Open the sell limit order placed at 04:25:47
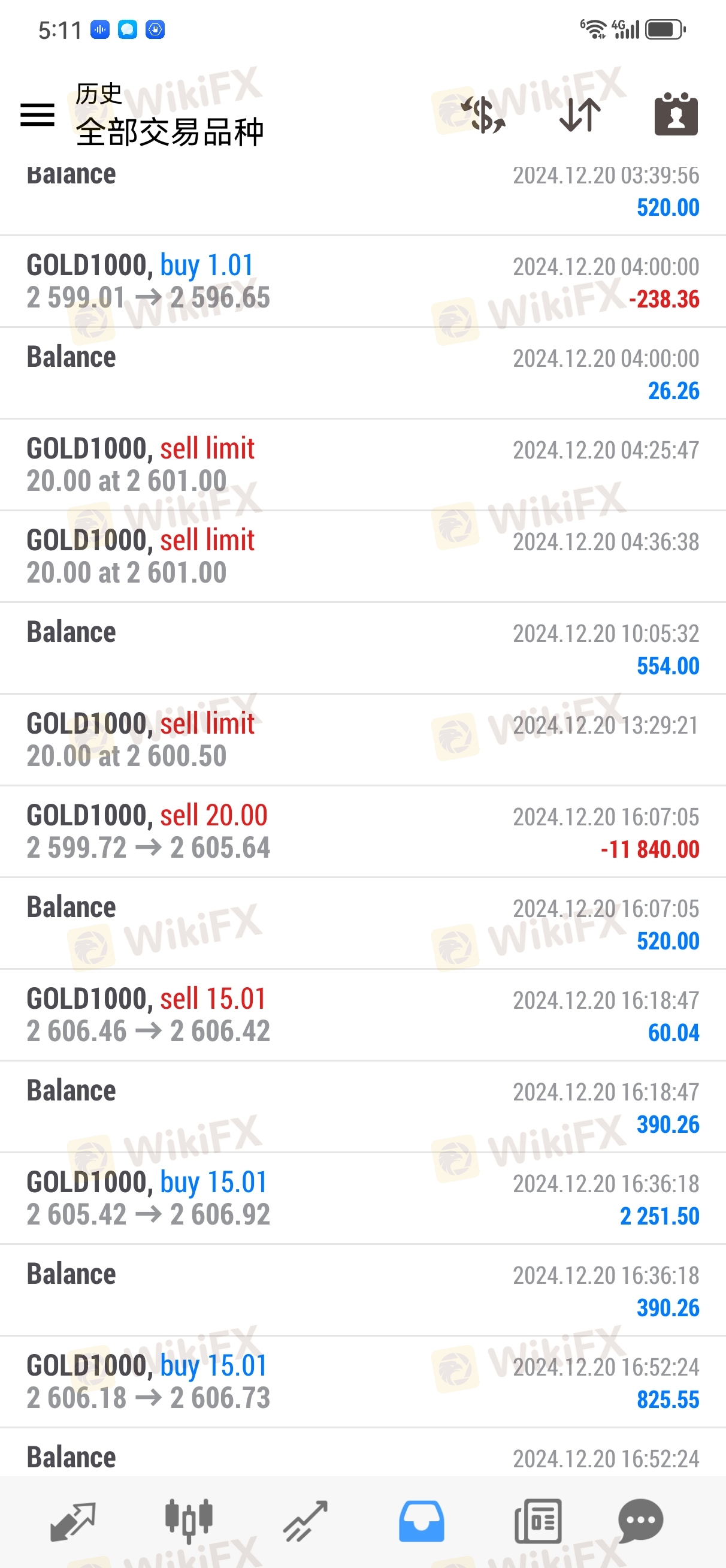The width and height of the screenshot is (726, 1568). [362, 465]
